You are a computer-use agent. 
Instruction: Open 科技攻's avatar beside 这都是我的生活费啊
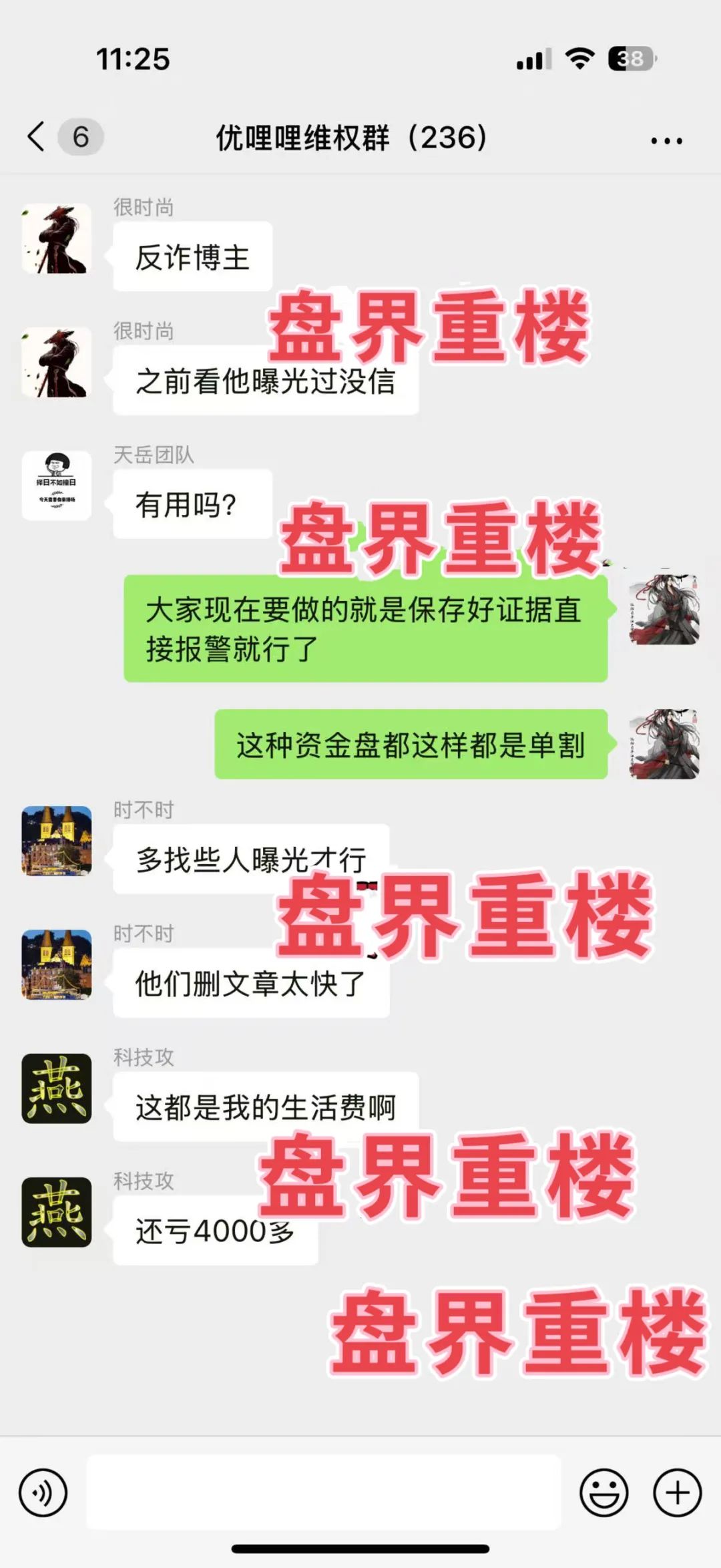coord(57,1088)
